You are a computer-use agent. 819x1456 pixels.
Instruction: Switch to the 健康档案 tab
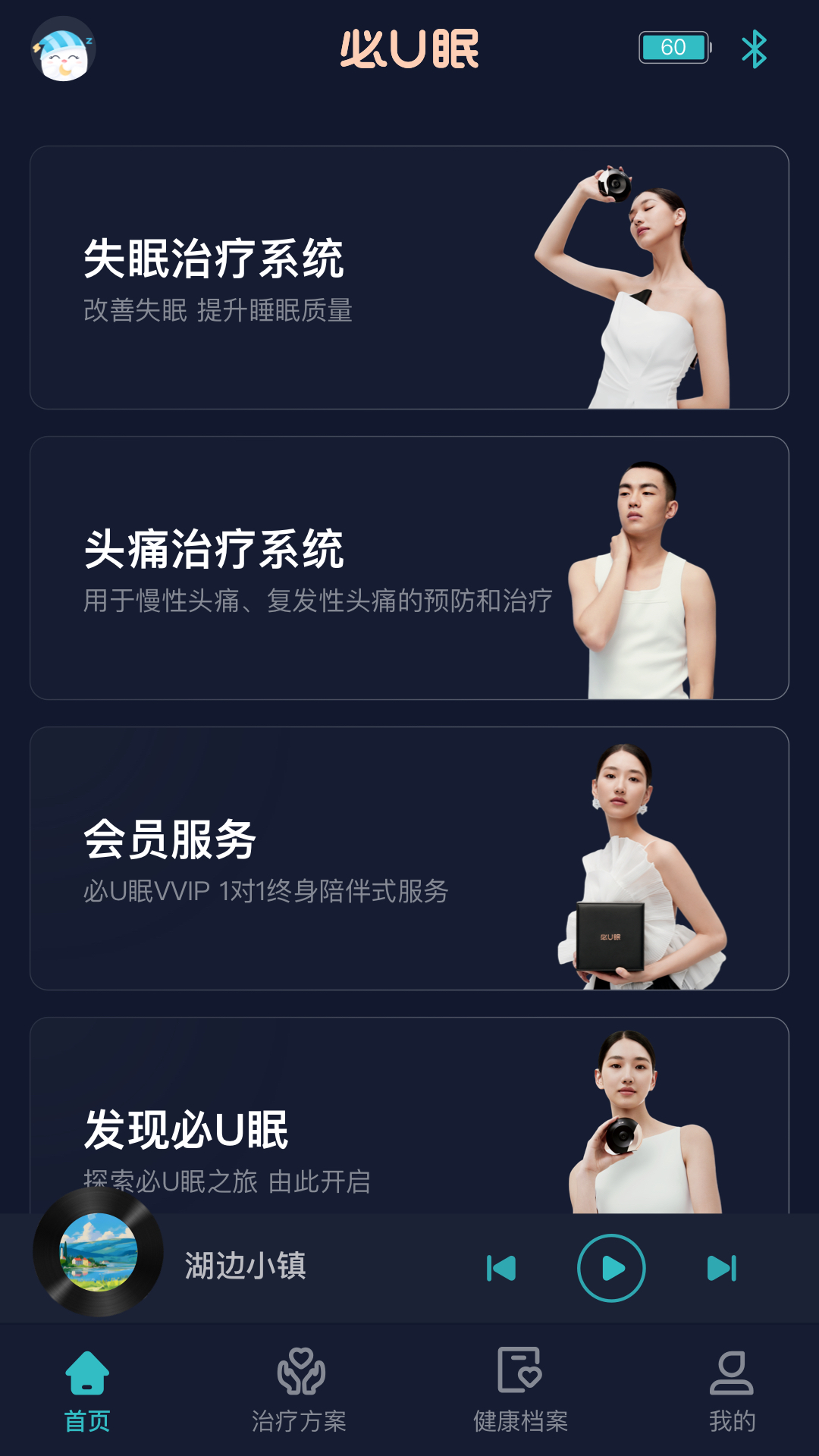coord(520,1391)
